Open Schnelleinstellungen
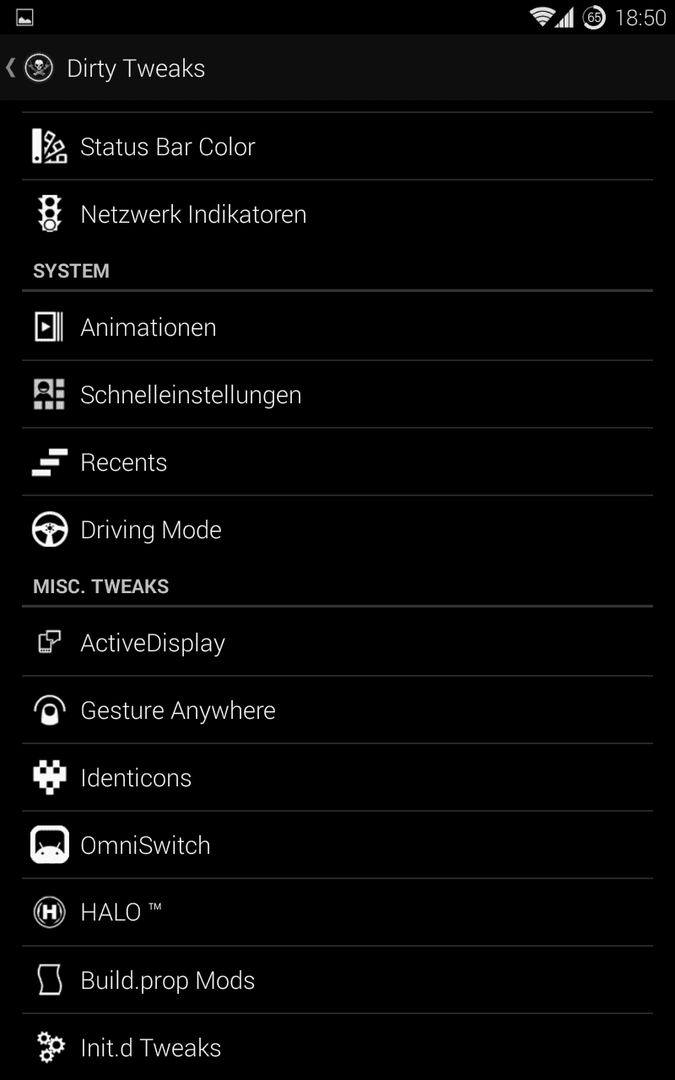 pos(338,395)
